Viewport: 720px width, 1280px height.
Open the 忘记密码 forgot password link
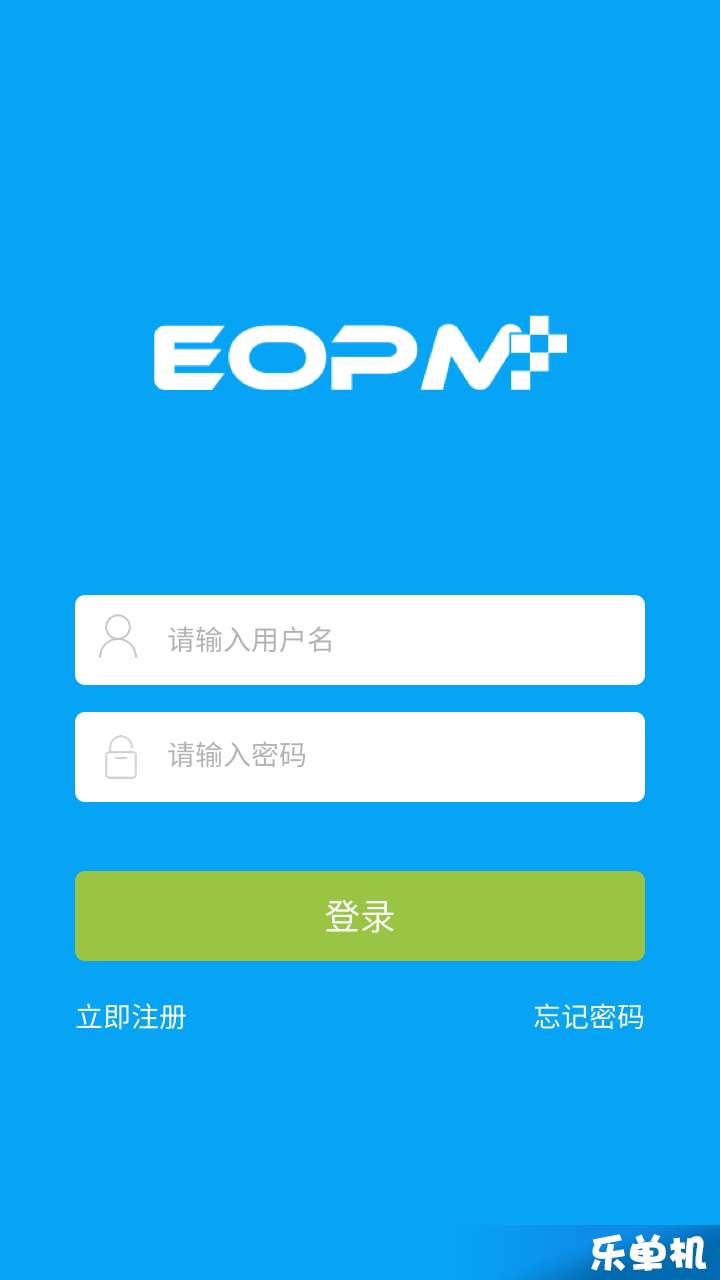588,1017
